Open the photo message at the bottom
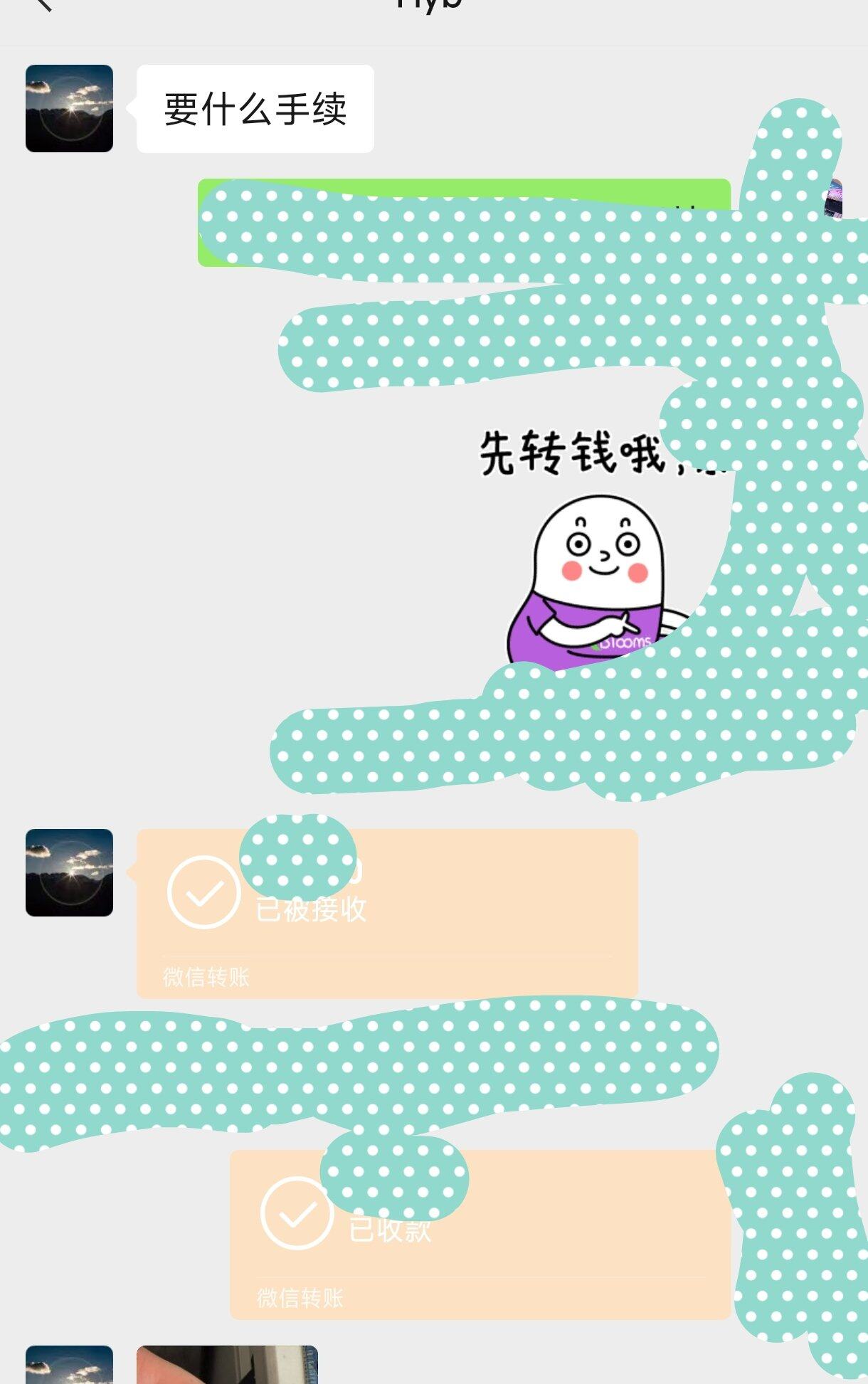This screenshot has height=1384, width=868. coord(227,1365)
